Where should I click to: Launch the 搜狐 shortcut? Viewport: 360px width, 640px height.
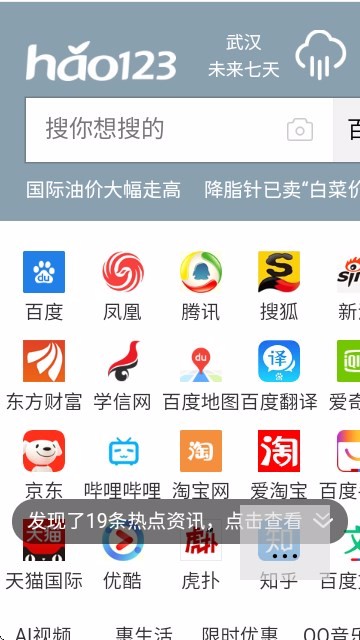click(279, 286)
